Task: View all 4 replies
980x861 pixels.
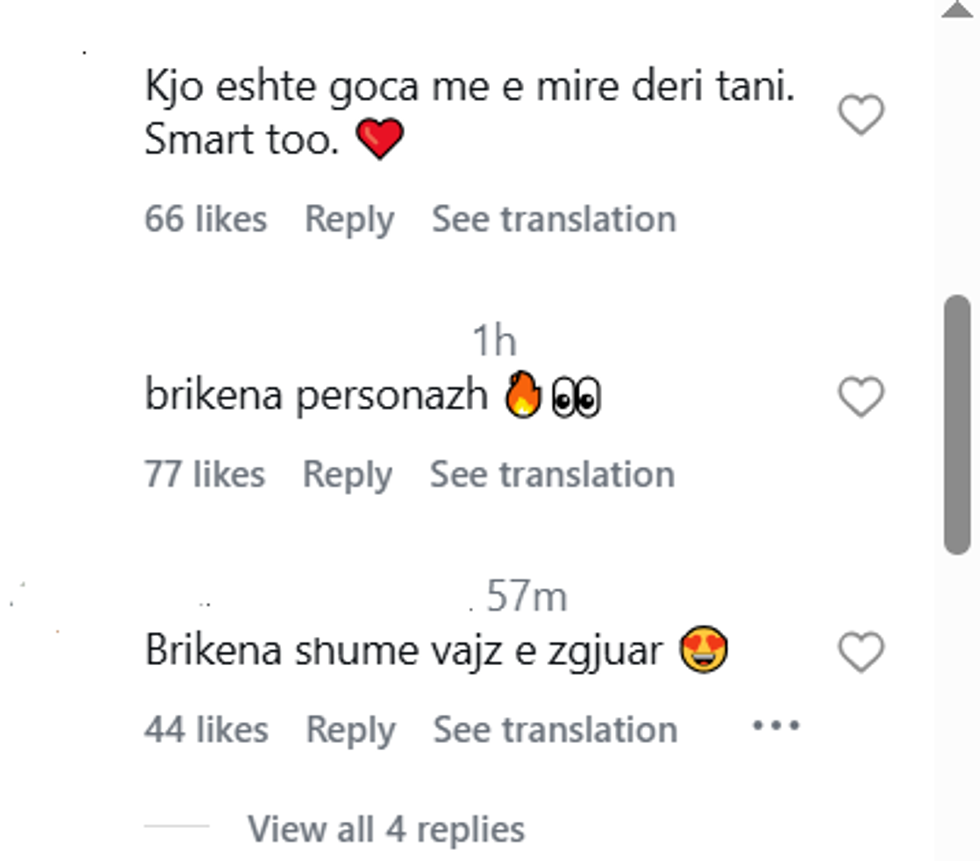Action: click(x=385, y=828)
